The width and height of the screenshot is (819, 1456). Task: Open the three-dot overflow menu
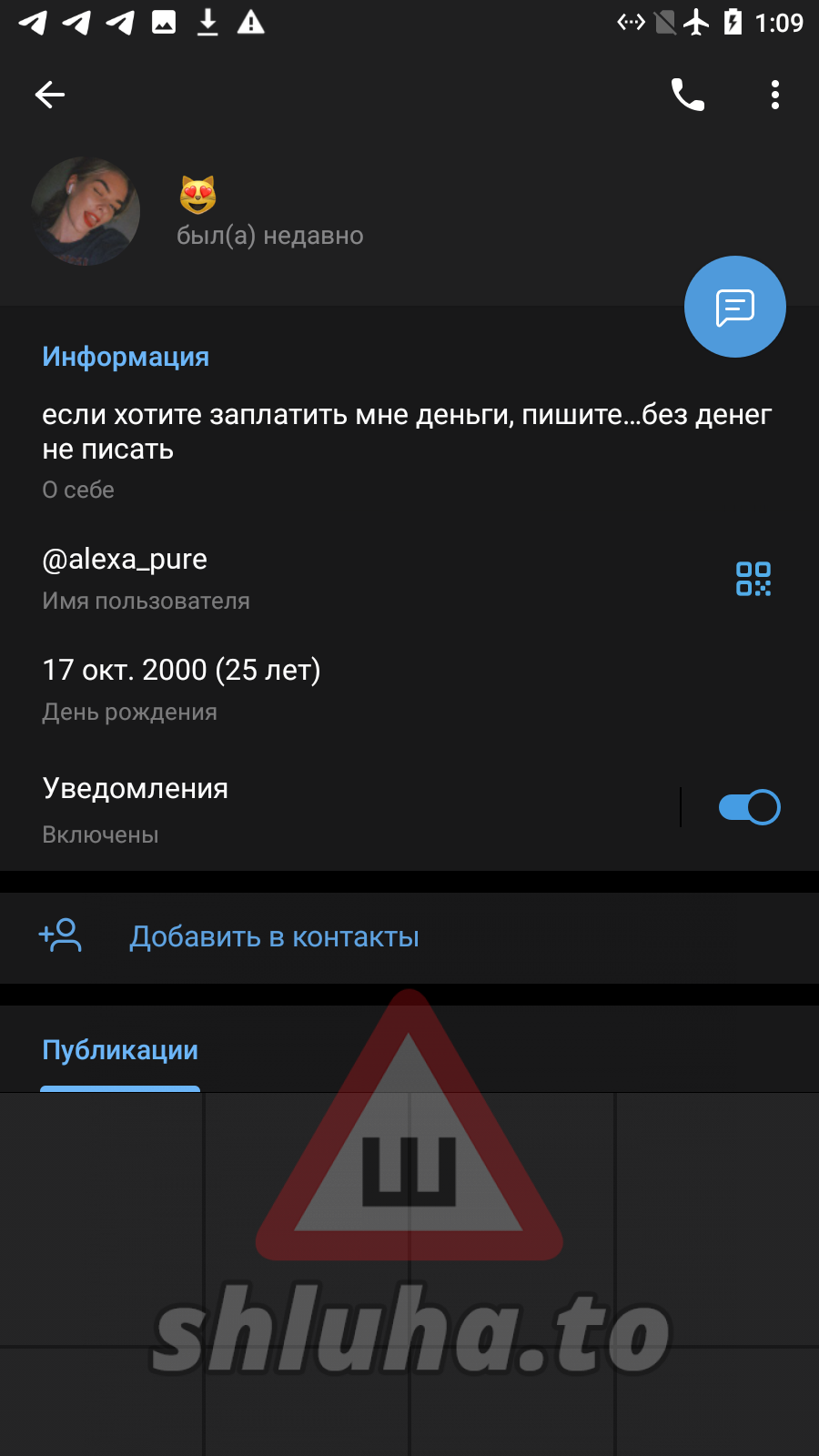tap(775, 95)
